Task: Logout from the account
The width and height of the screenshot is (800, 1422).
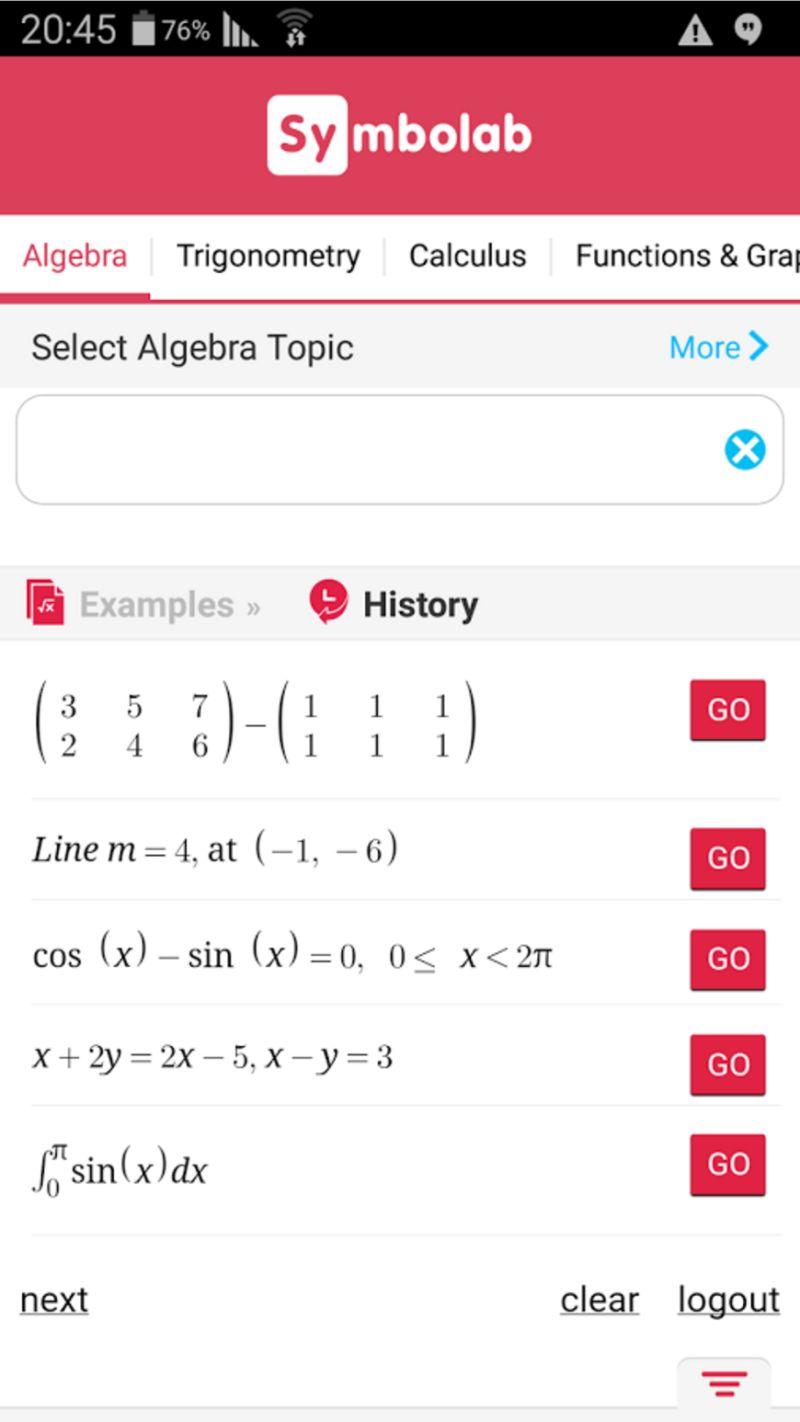Action: coord(727,1298)
